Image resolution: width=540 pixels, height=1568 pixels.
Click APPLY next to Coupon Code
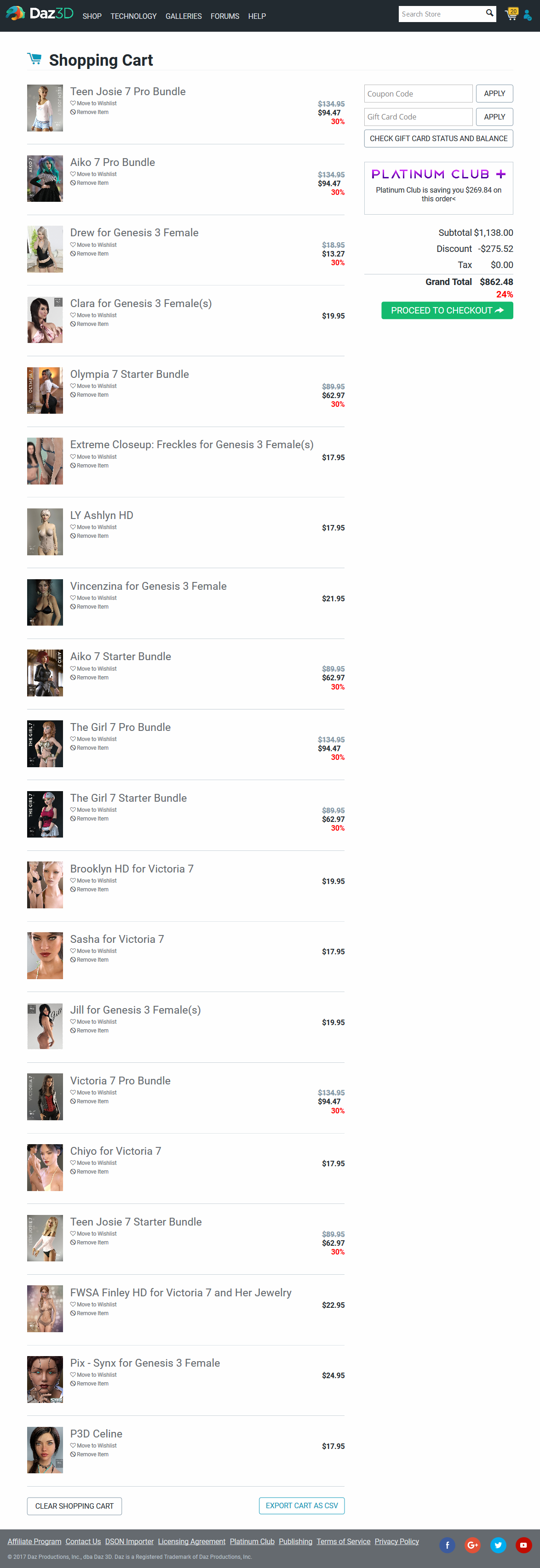pyautogui.click(x=494, y=93)
